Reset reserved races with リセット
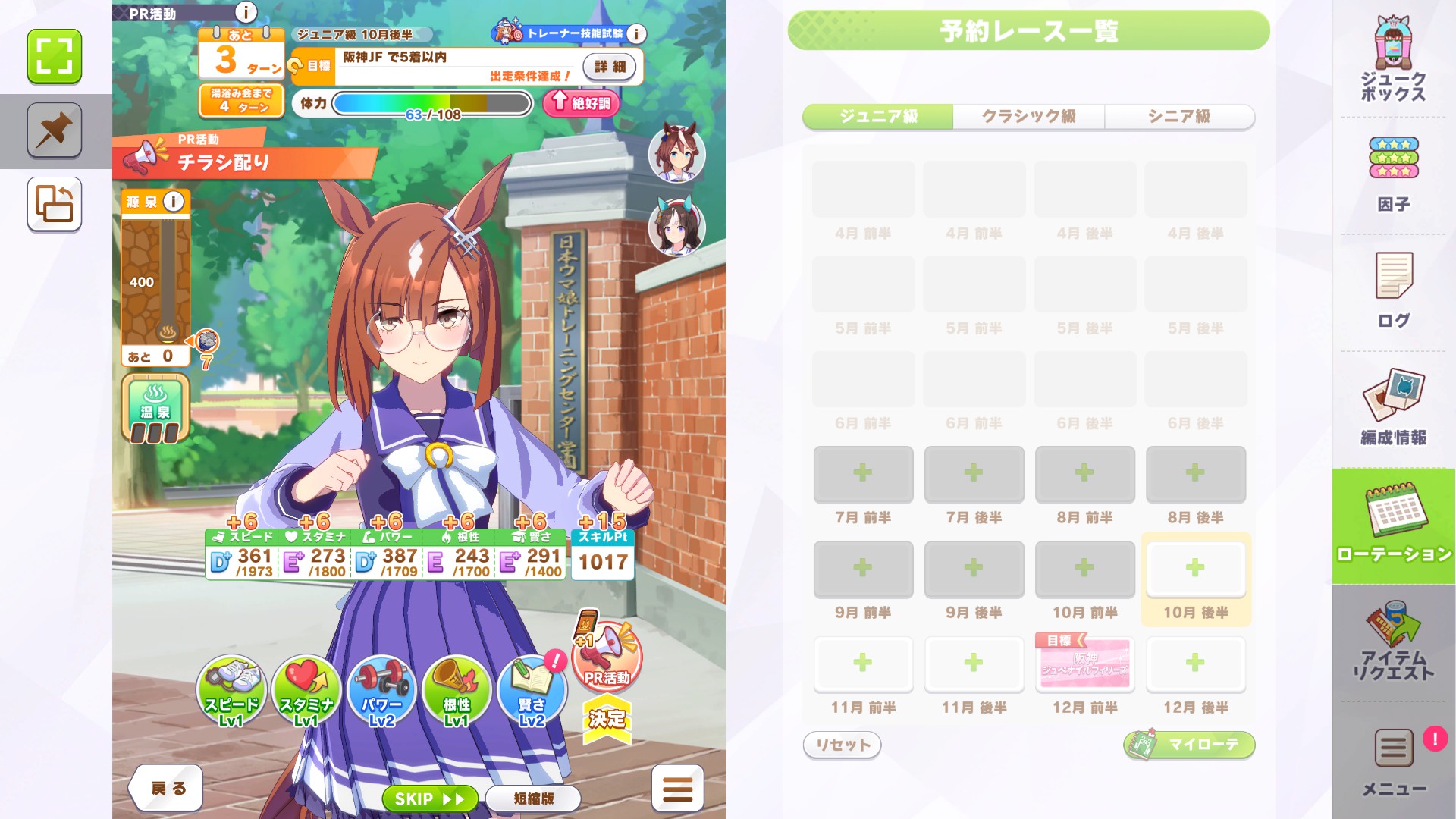Image resolution: width=1456 pixels, height=819 pixels. (843, 745)
